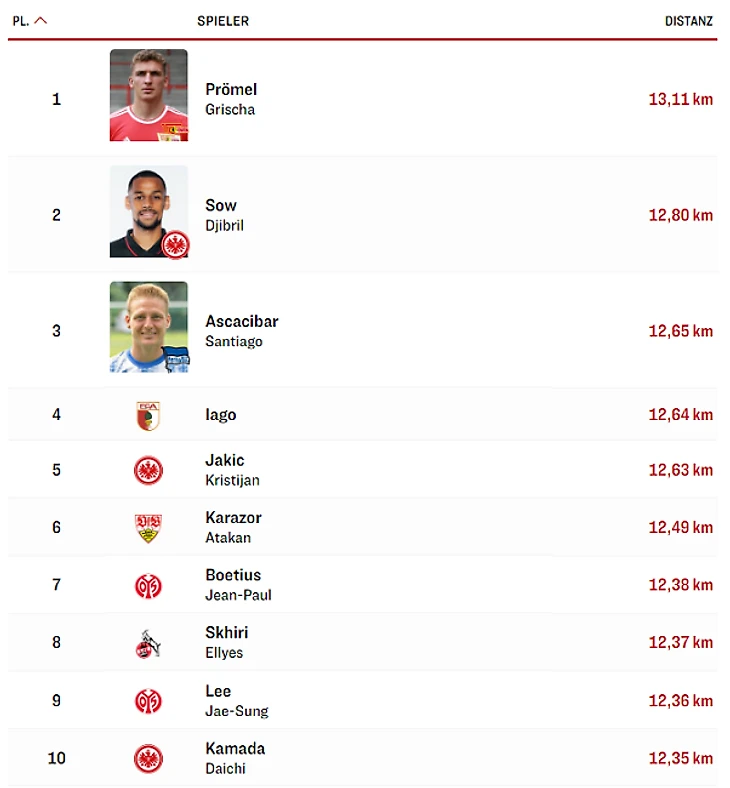
Task: Open Jean-Paul Boetius's row
Action: tap(238, 584)
